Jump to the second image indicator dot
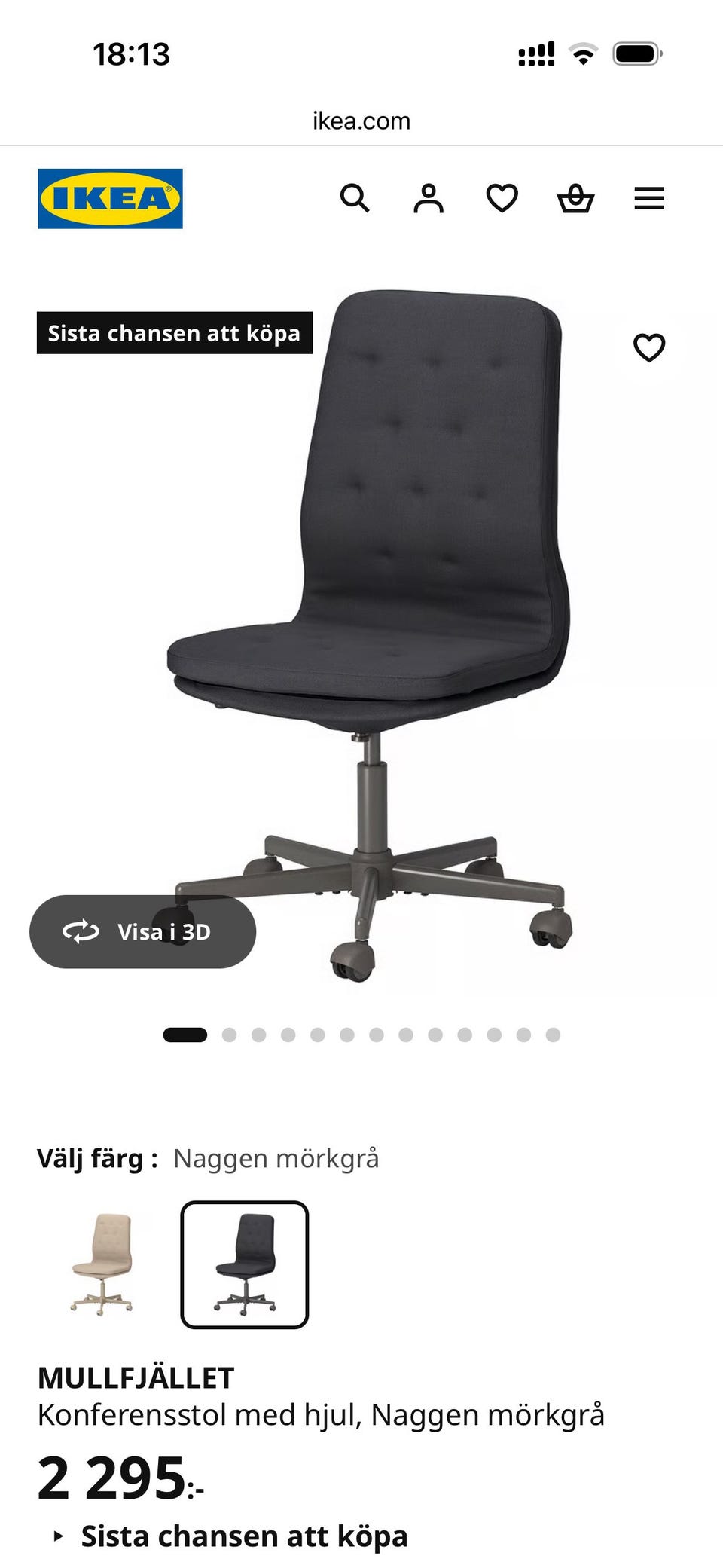Viewport: 723px width, 1568px height. click(x=230, y=1035)
